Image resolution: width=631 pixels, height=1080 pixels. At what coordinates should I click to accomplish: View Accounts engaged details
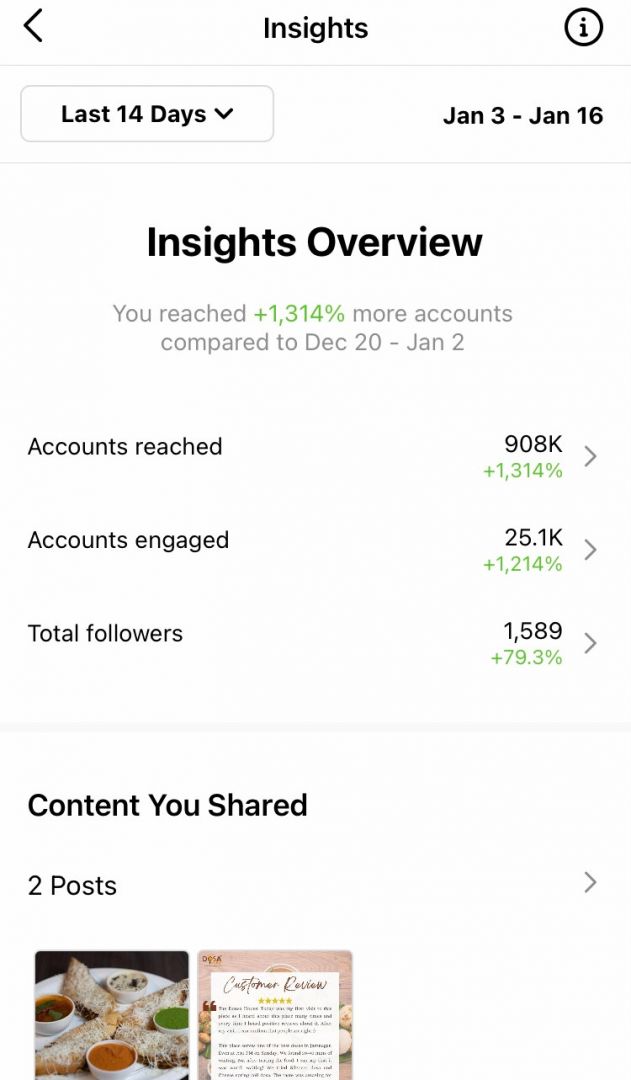pyautogui.click(x=316, y=550)
